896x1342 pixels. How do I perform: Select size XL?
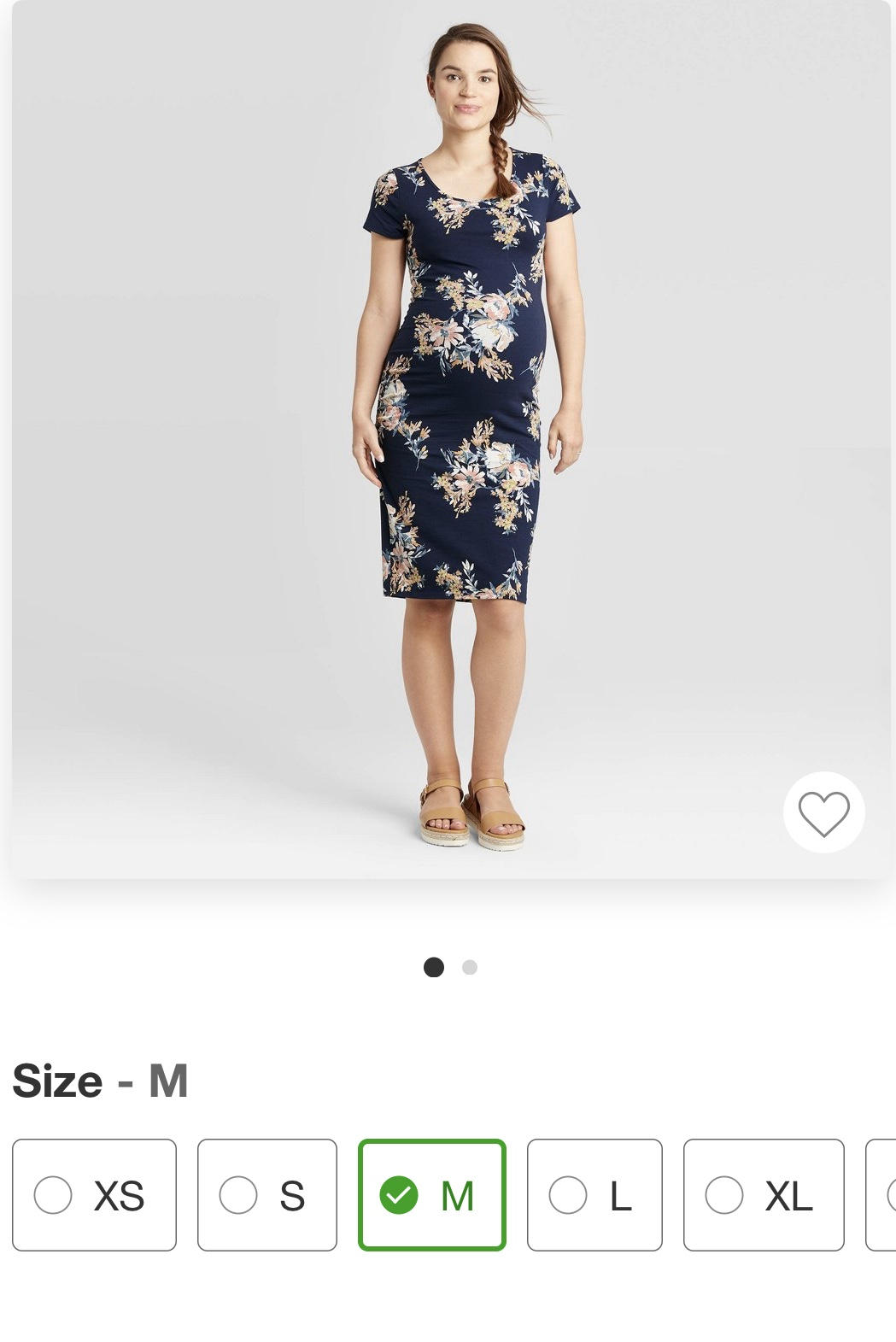[x=763, y=1194]
